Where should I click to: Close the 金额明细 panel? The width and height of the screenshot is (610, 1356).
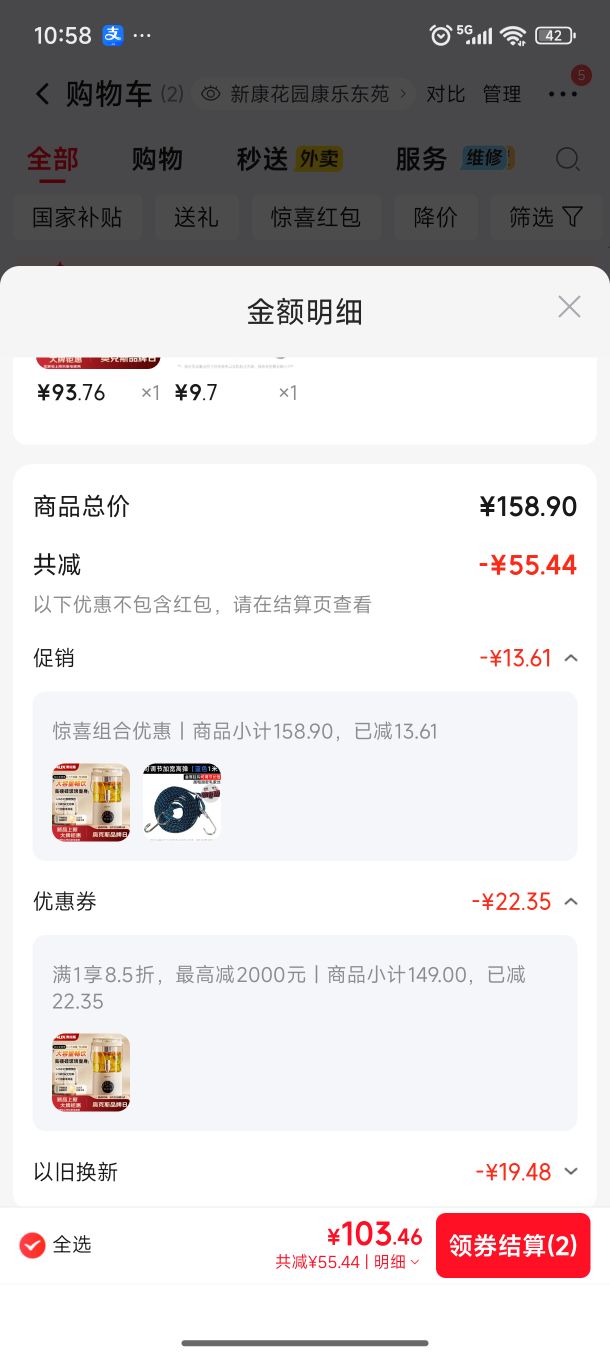(569, 307)
